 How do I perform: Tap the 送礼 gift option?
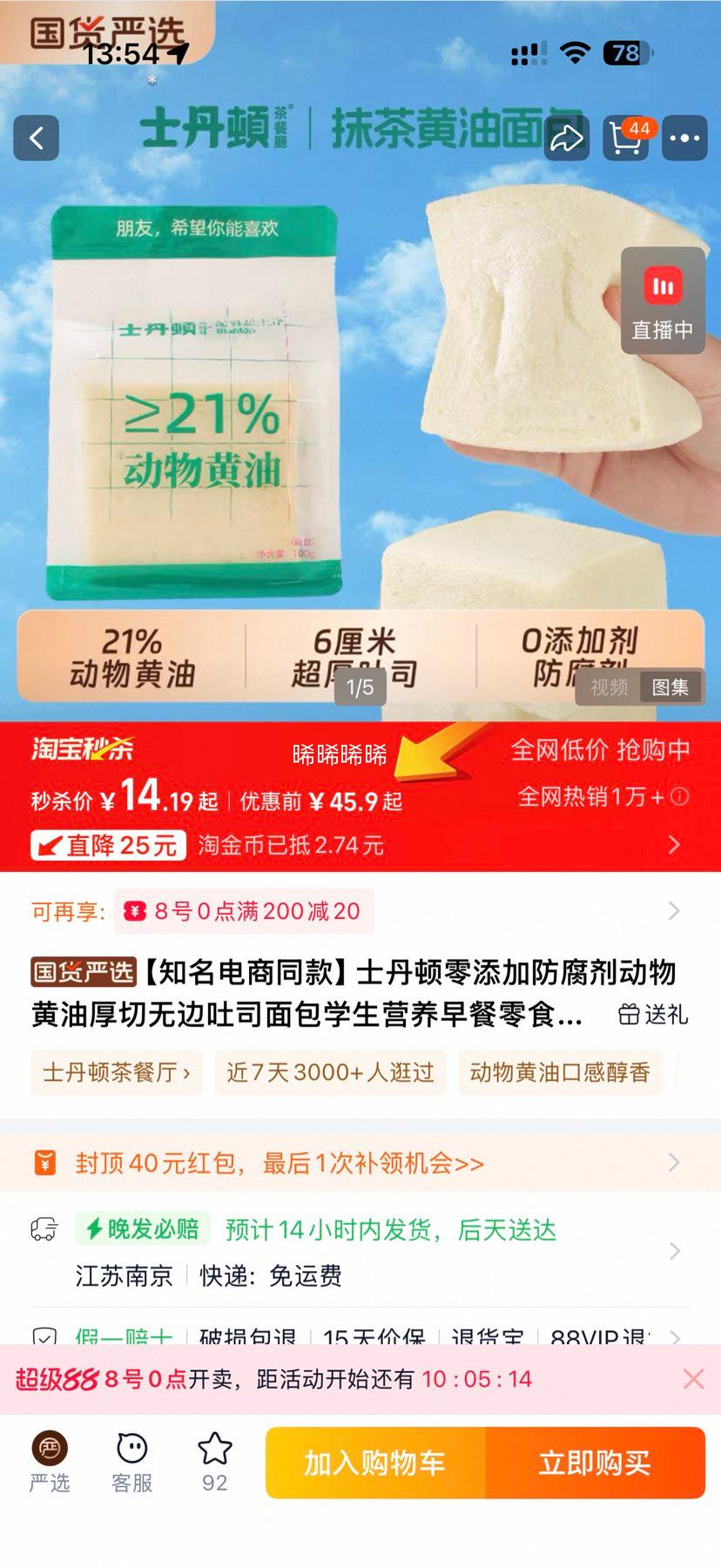(653, 1014)
